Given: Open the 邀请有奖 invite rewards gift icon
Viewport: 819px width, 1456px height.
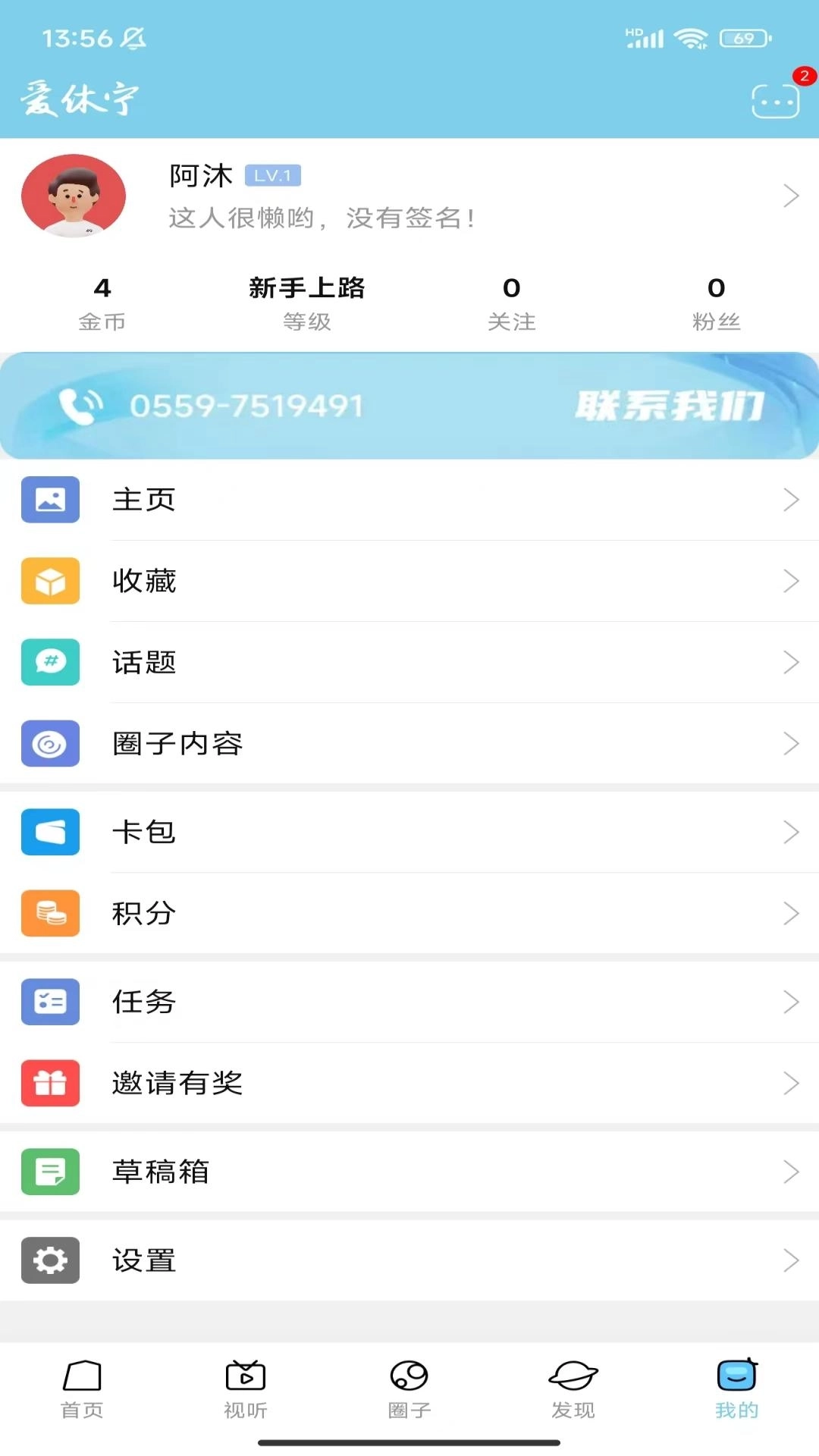Looking at the screenshot, I should coord(50,1084).
